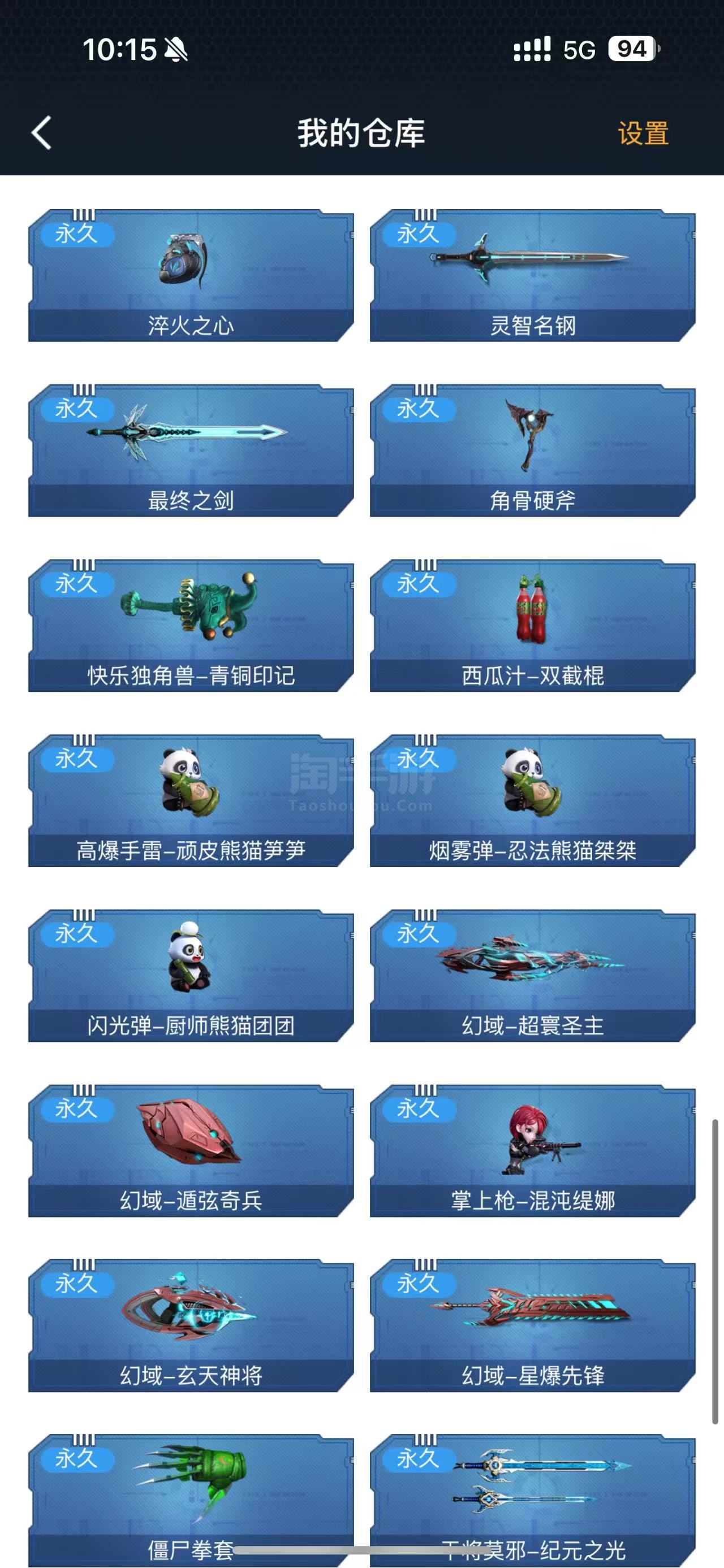Open 幻域-超寰圣主 weapon card
Image resolution: width=724 pixels, height=1568 pixels.
532,976
